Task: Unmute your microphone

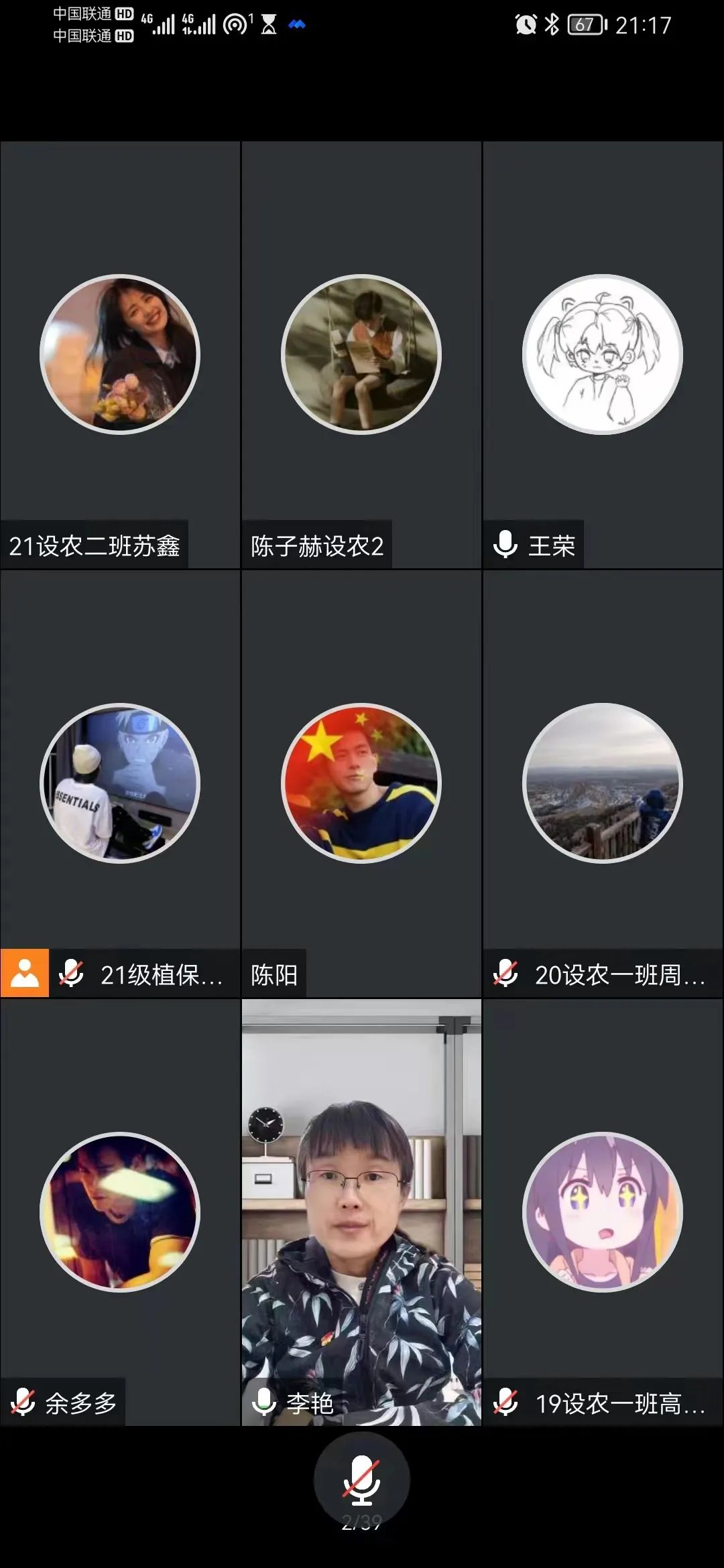Action: coord(361,1480)
